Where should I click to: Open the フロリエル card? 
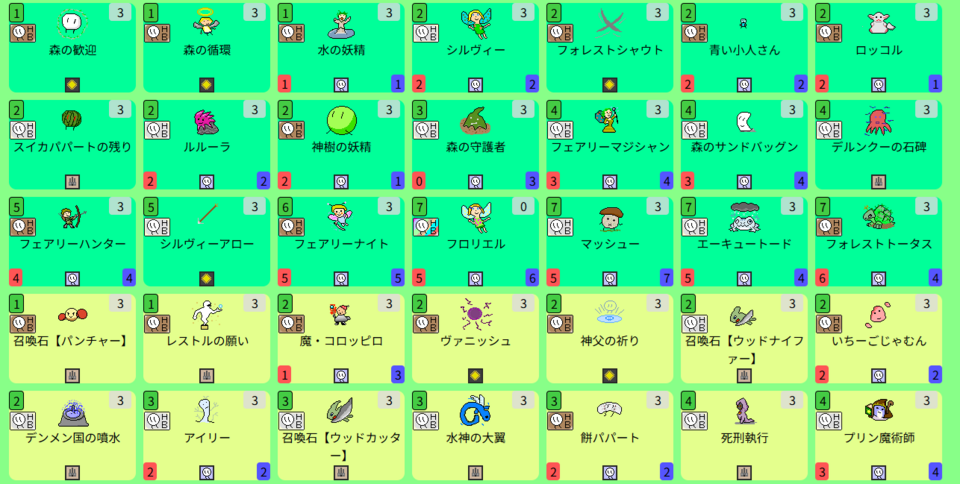[475, 242]
